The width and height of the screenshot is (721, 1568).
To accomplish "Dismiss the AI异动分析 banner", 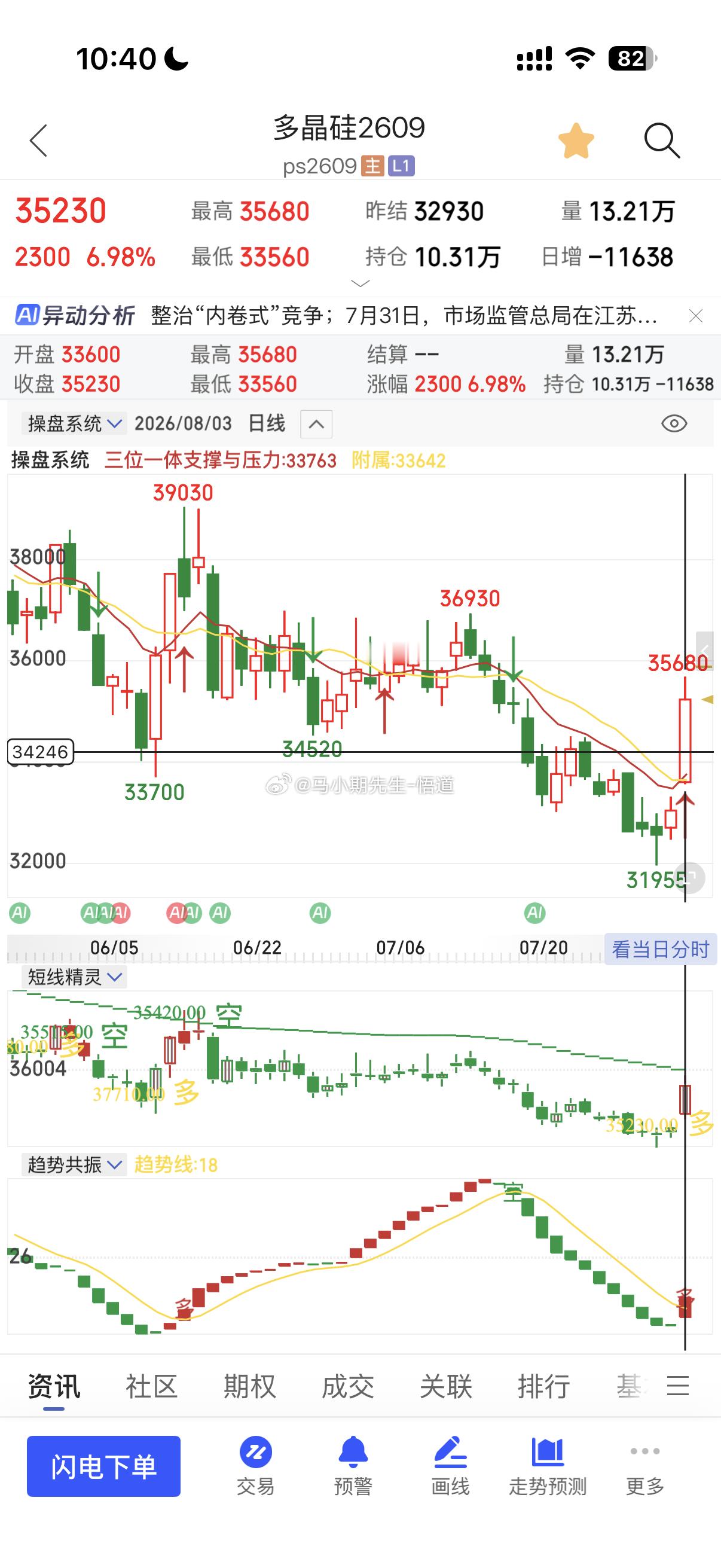I will 695,315.
